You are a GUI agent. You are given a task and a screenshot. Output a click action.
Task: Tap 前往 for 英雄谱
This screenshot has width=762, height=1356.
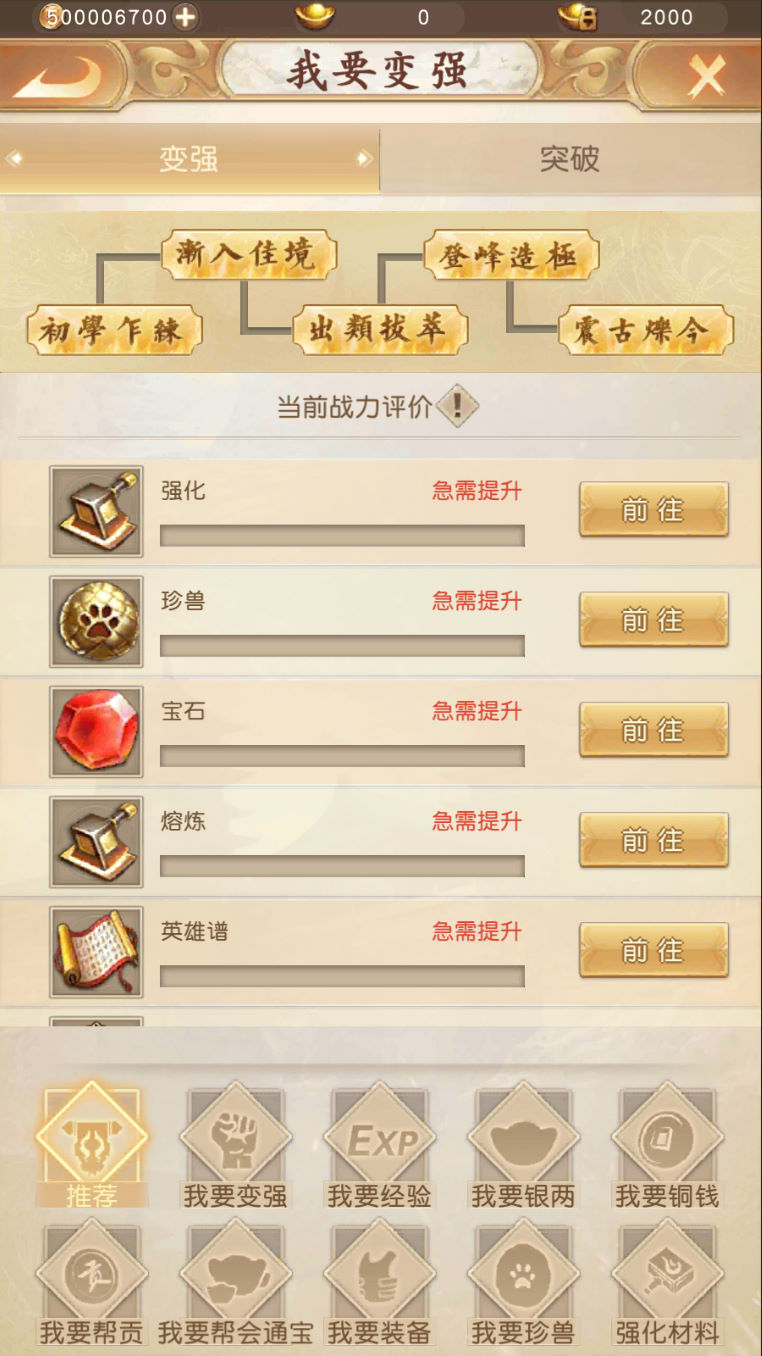[x=653, y=950]
